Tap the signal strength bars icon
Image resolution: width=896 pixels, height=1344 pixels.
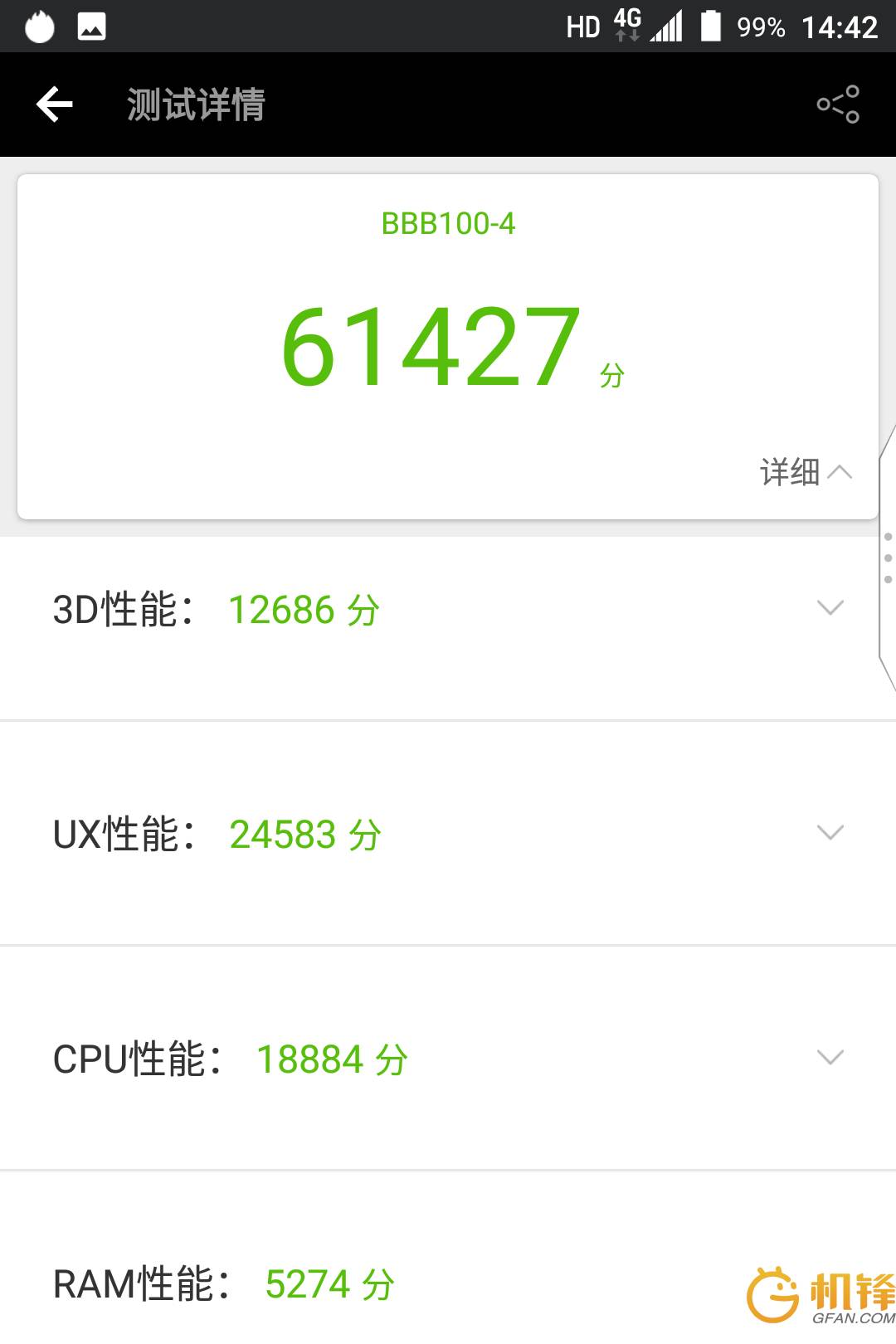click(x=669, y=27)
